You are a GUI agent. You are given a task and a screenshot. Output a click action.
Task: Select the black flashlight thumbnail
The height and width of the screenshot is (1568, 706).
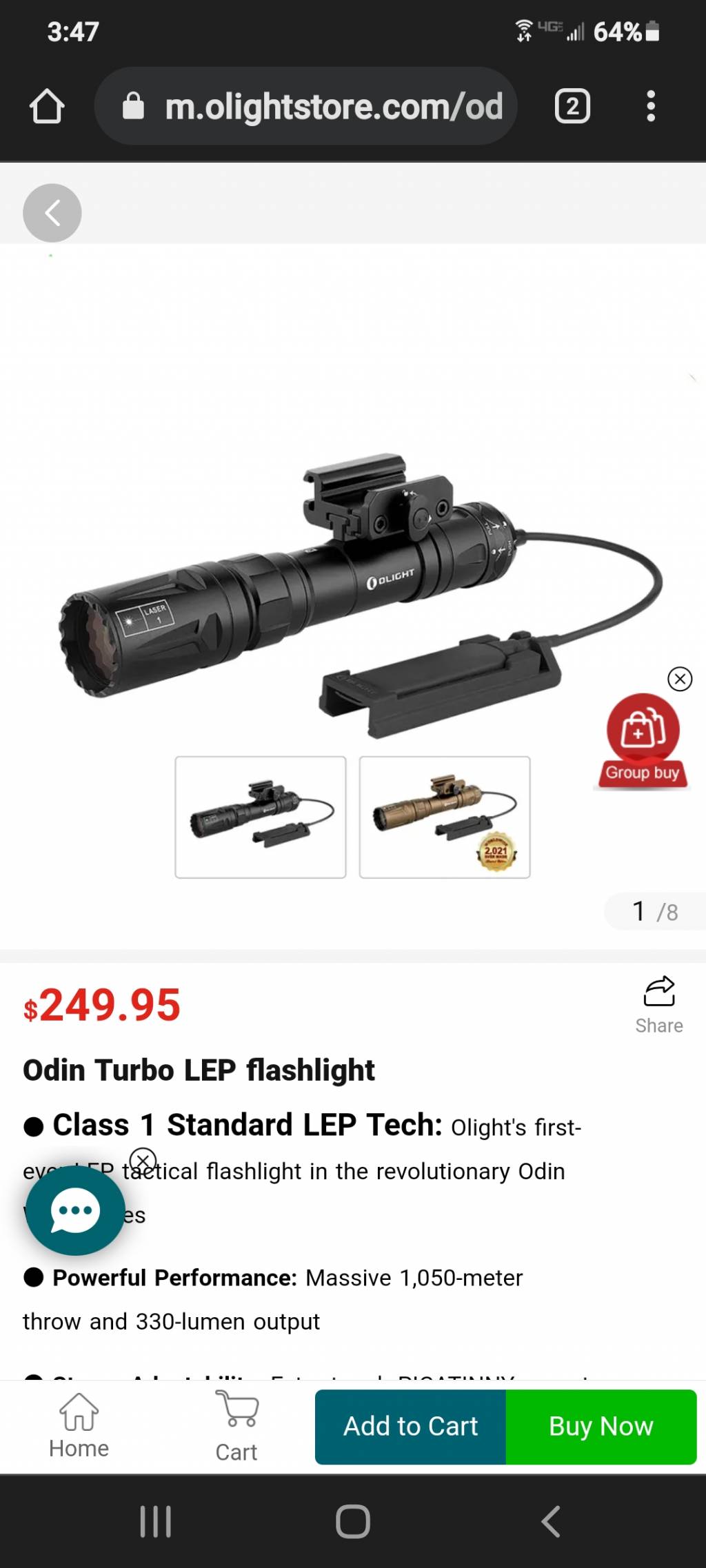[261, 817]
